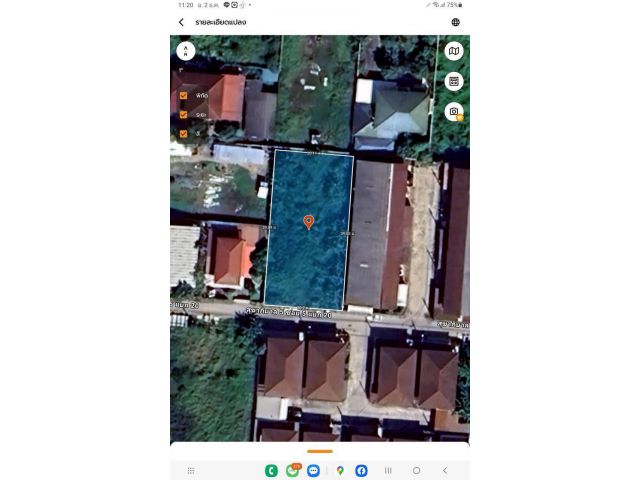Launch Facebook from taskbar
This screenshot has height=480, width=640.
[361, 470]
